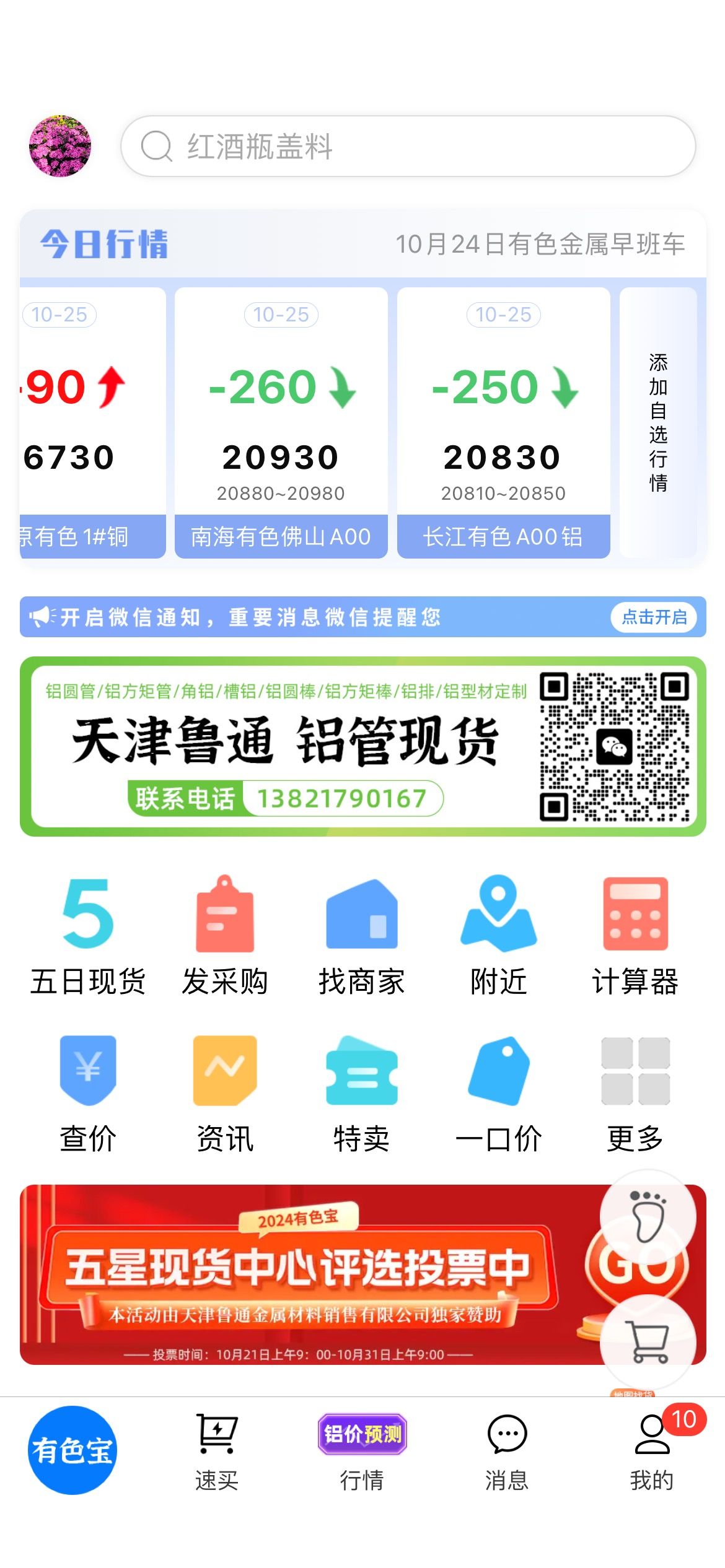Viewport: 725px width, 1568px height.
Task: Switch to the 我的 tab
Action: coord(652,1452)
